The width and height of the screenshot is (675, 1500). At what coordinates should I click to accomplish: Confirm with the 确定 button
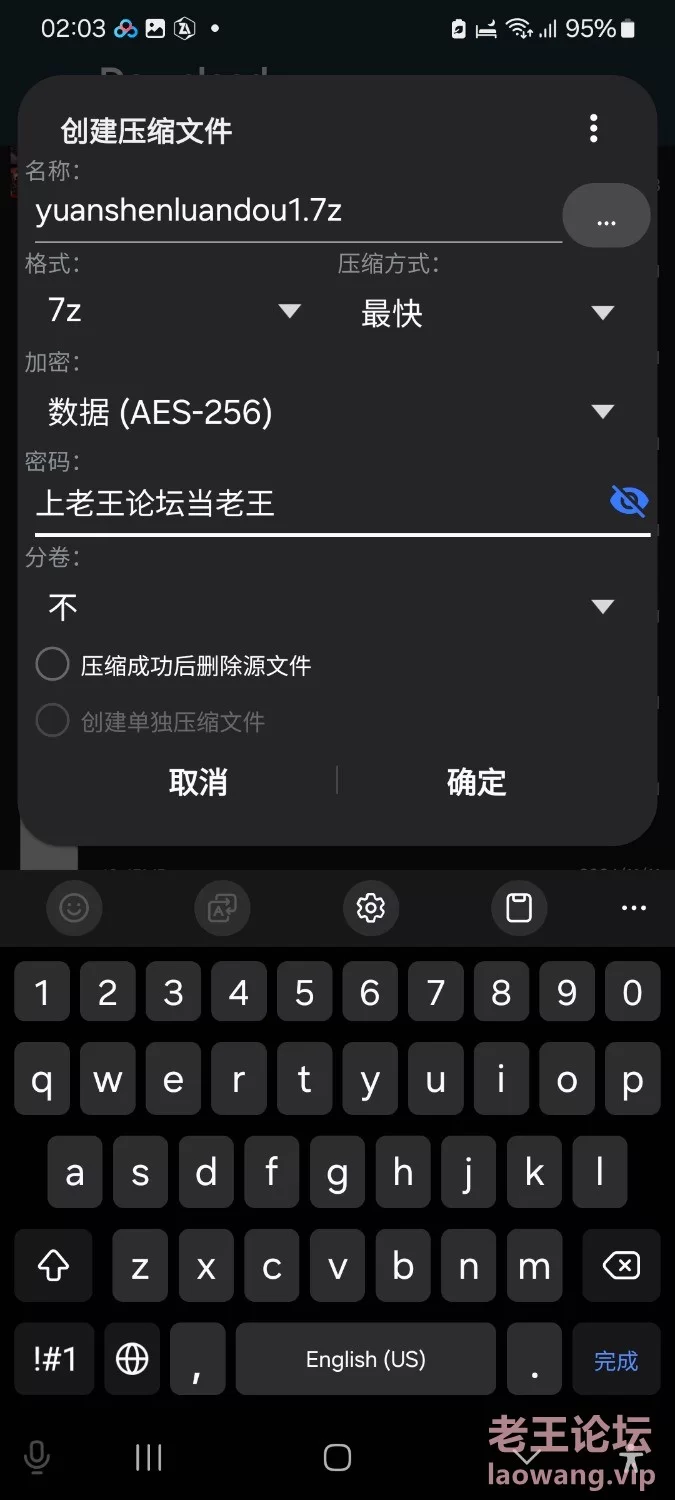click(477, 782)
